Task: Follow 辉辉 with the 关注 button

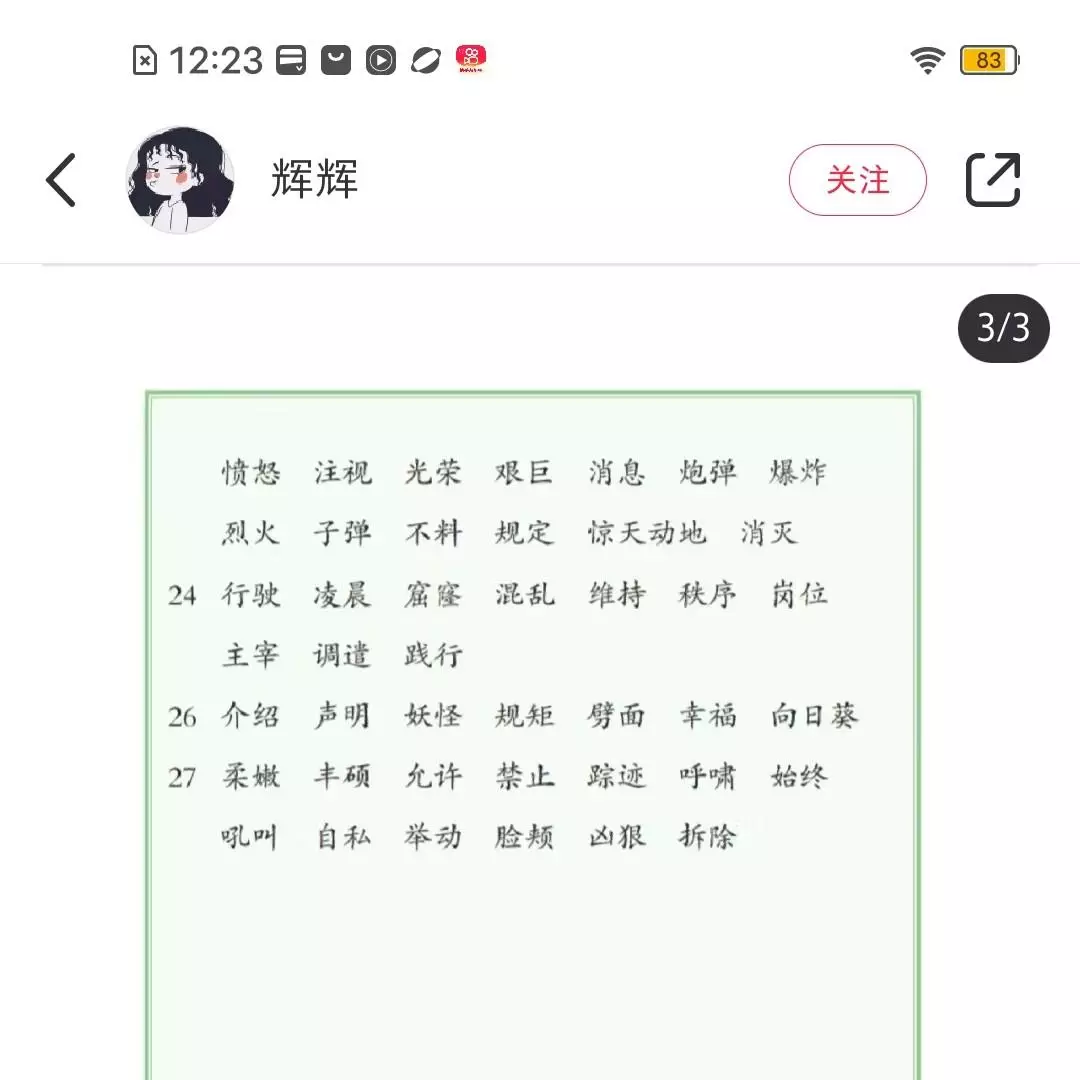Action: pos(857,180)
